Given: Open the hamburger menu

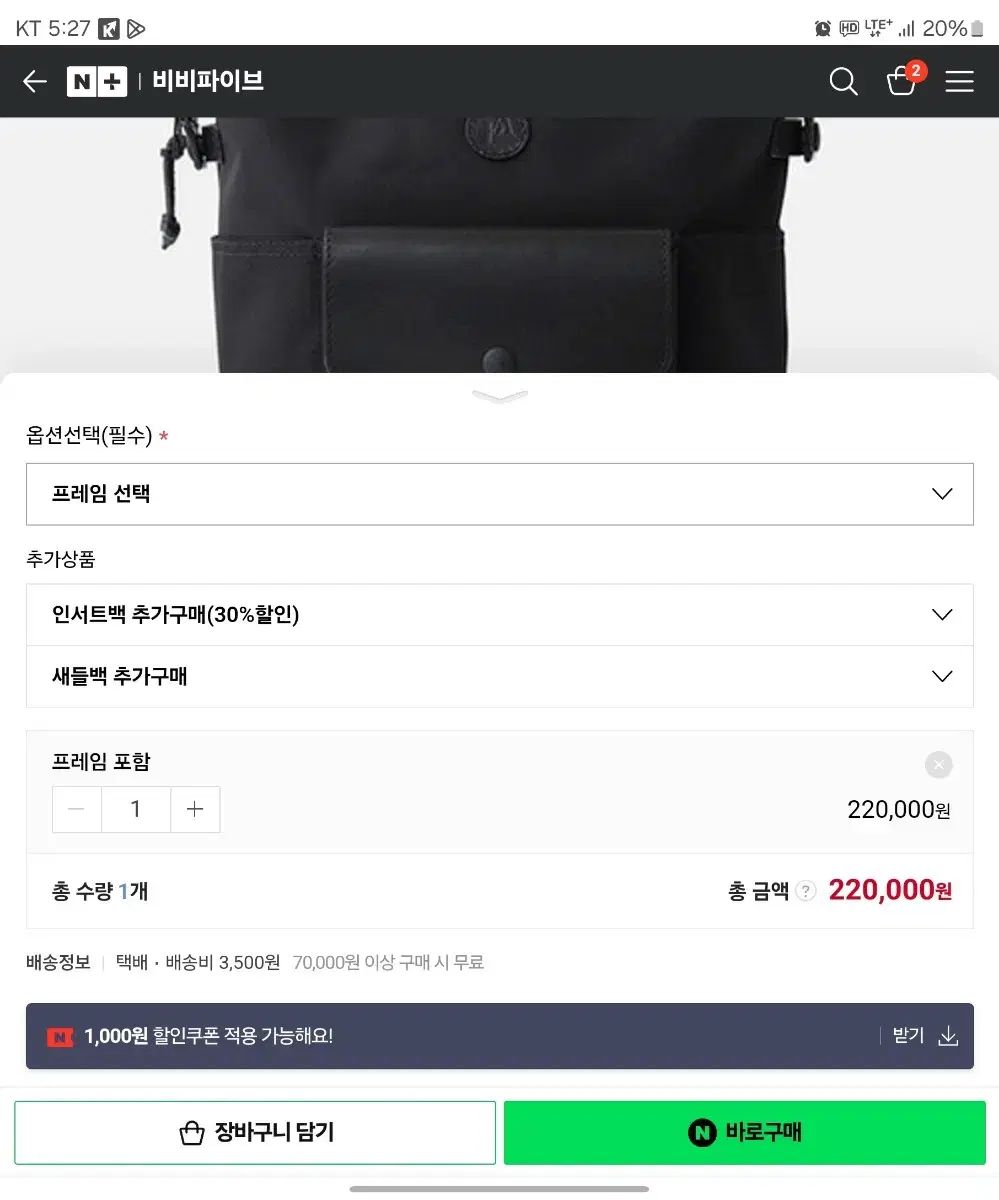Looking at the screenshot, I should click(959, 81).
